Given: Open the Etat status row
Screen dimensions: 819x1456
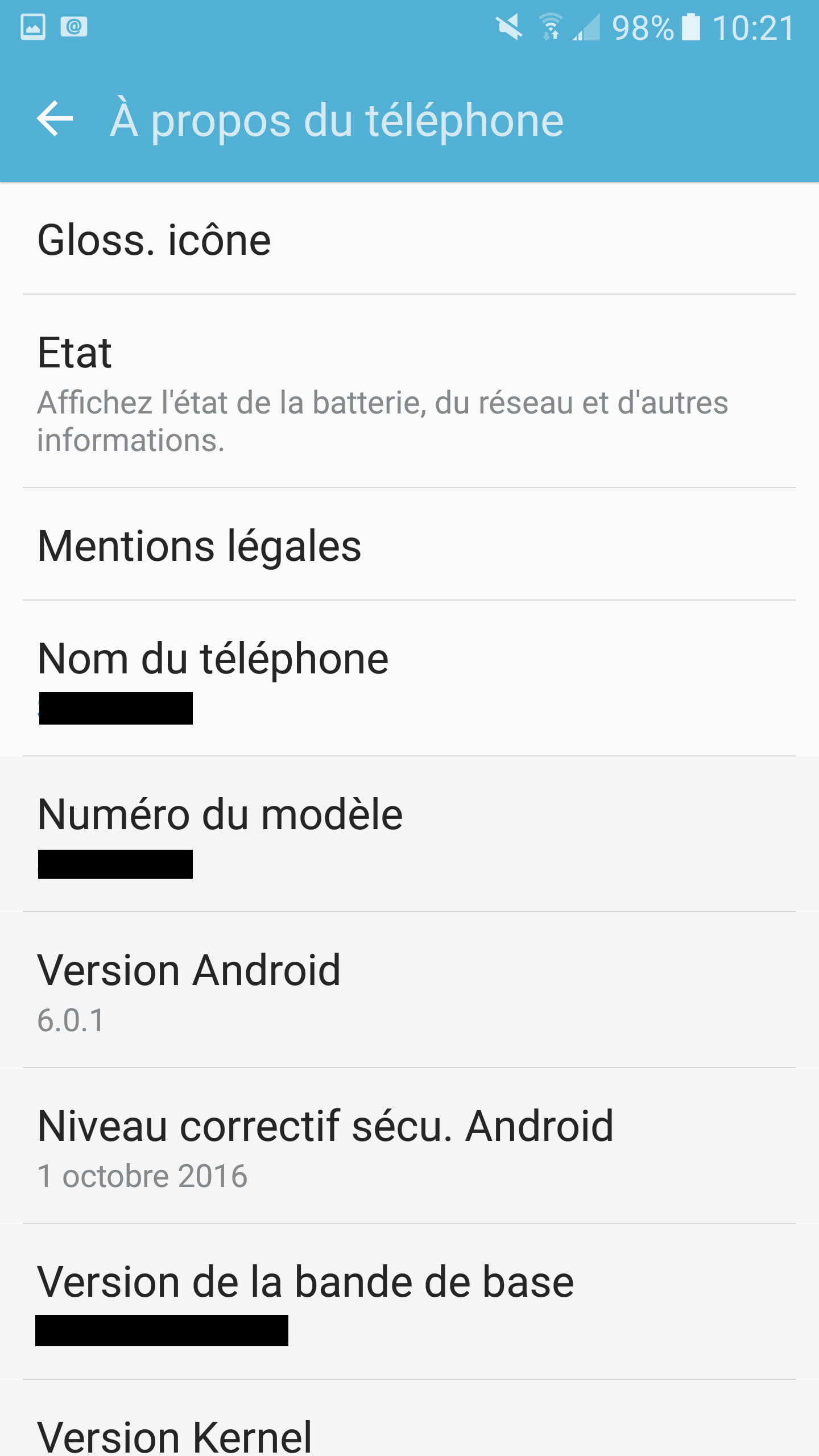Looking at the screenshot, I should pos(409,391).
